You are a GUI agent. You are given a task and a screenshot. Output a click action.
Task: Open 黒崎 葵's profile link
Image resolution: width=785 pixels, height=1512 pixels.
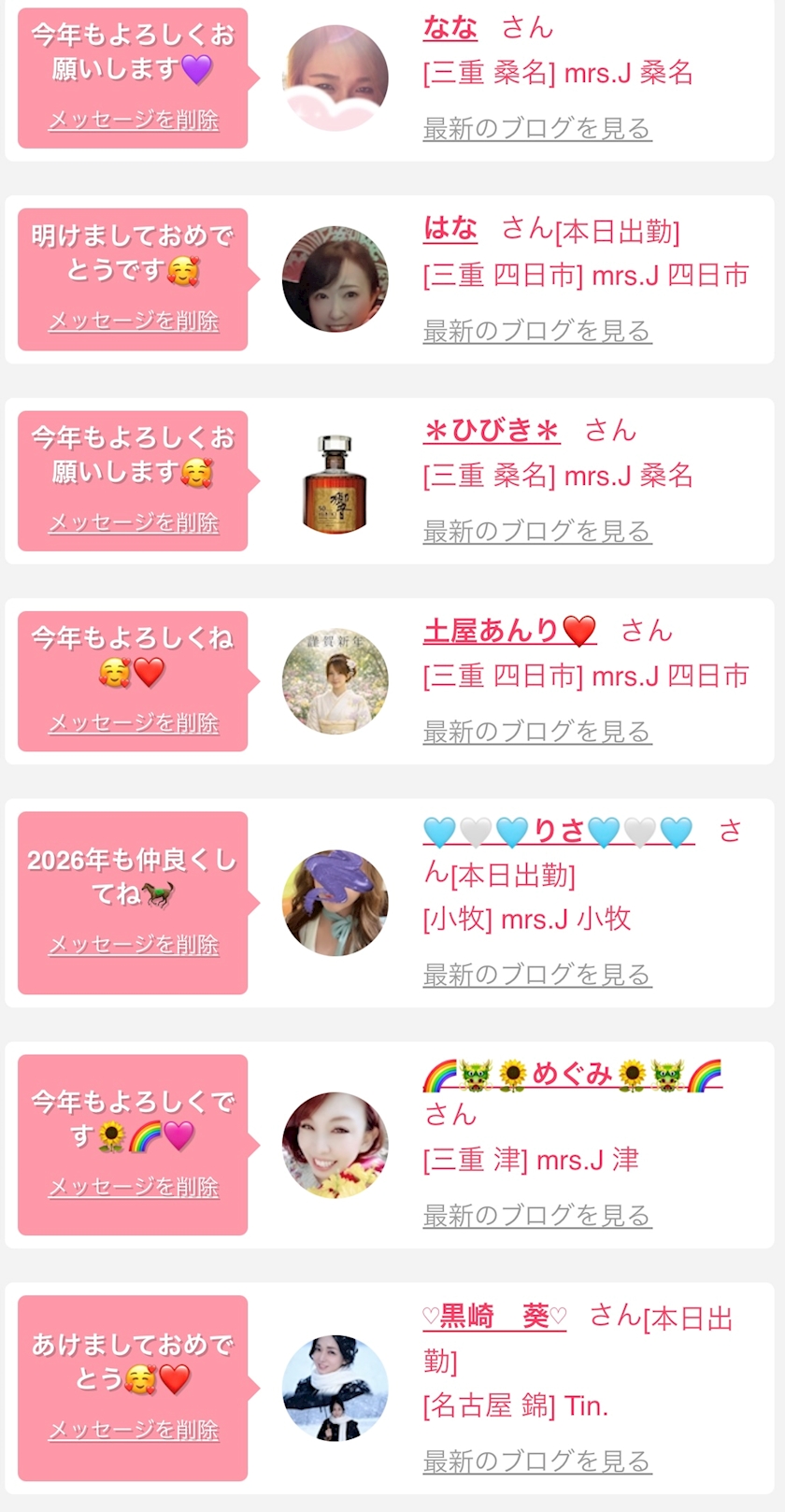tap(494, 1317)
